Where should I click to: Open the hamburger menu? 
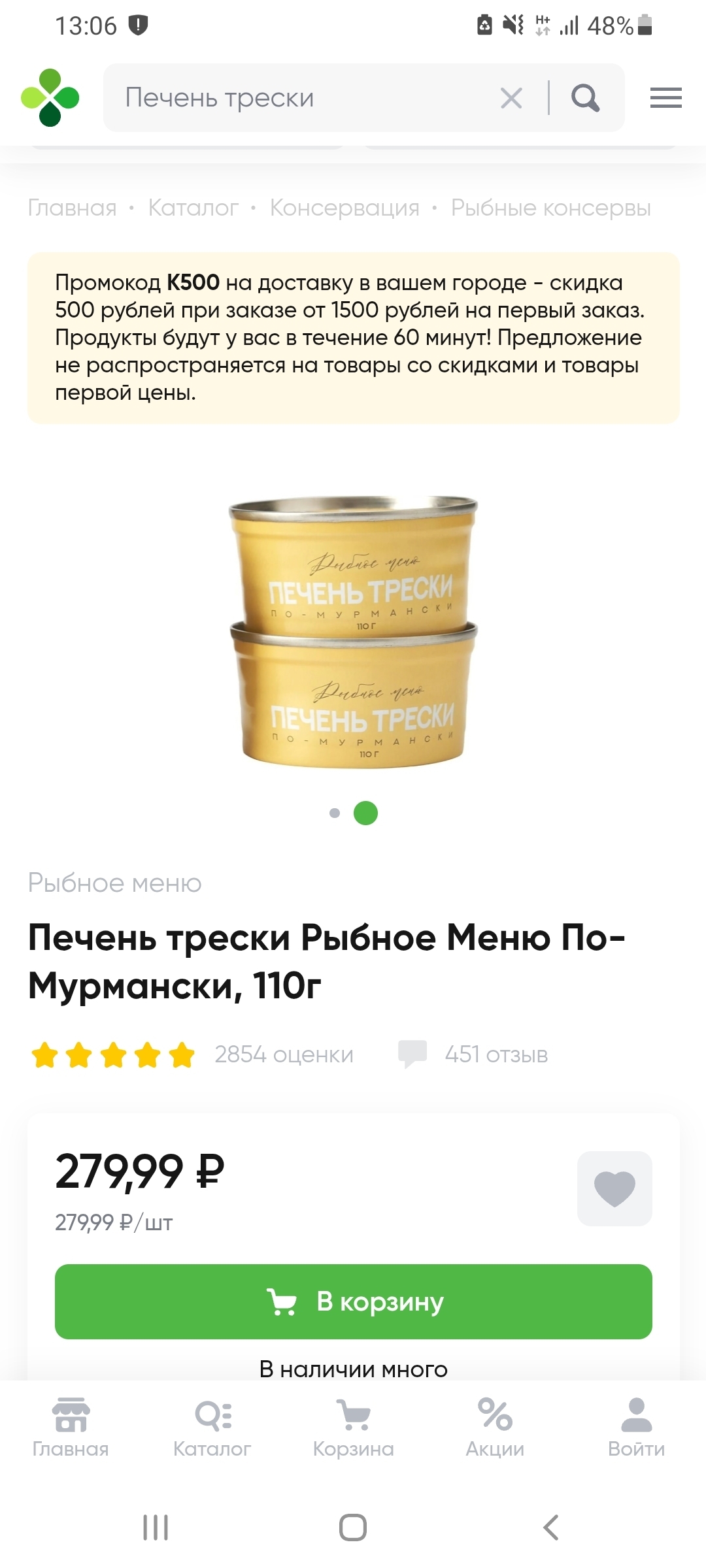(665, 98)
